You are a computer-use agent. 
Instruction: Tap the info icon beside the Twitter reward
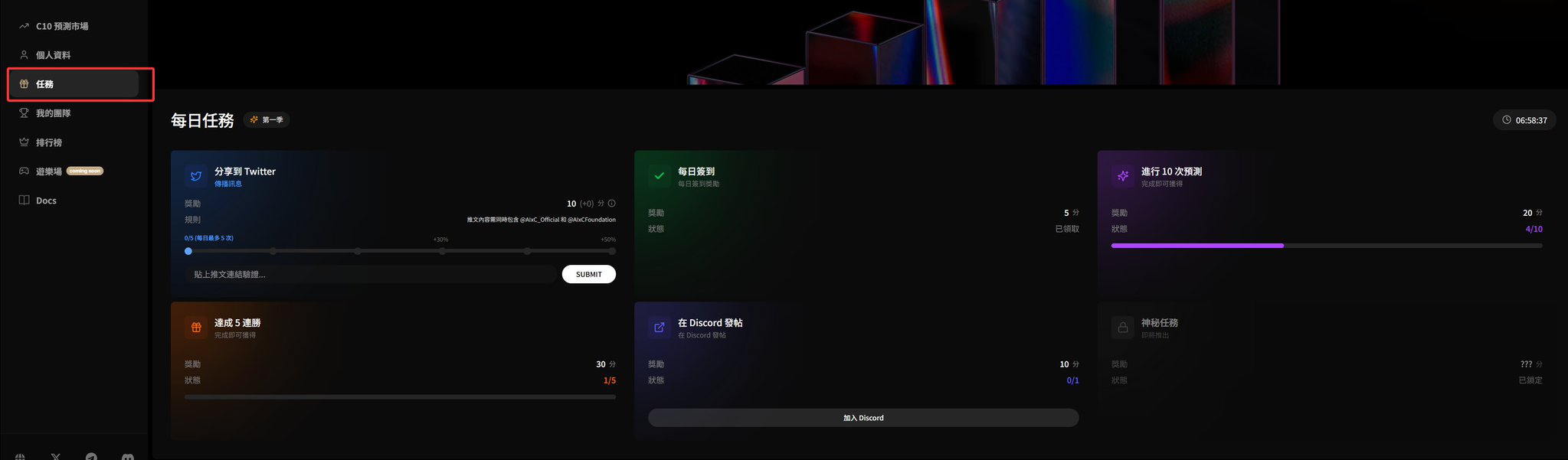pyautogui.click(x=611, y=204)
